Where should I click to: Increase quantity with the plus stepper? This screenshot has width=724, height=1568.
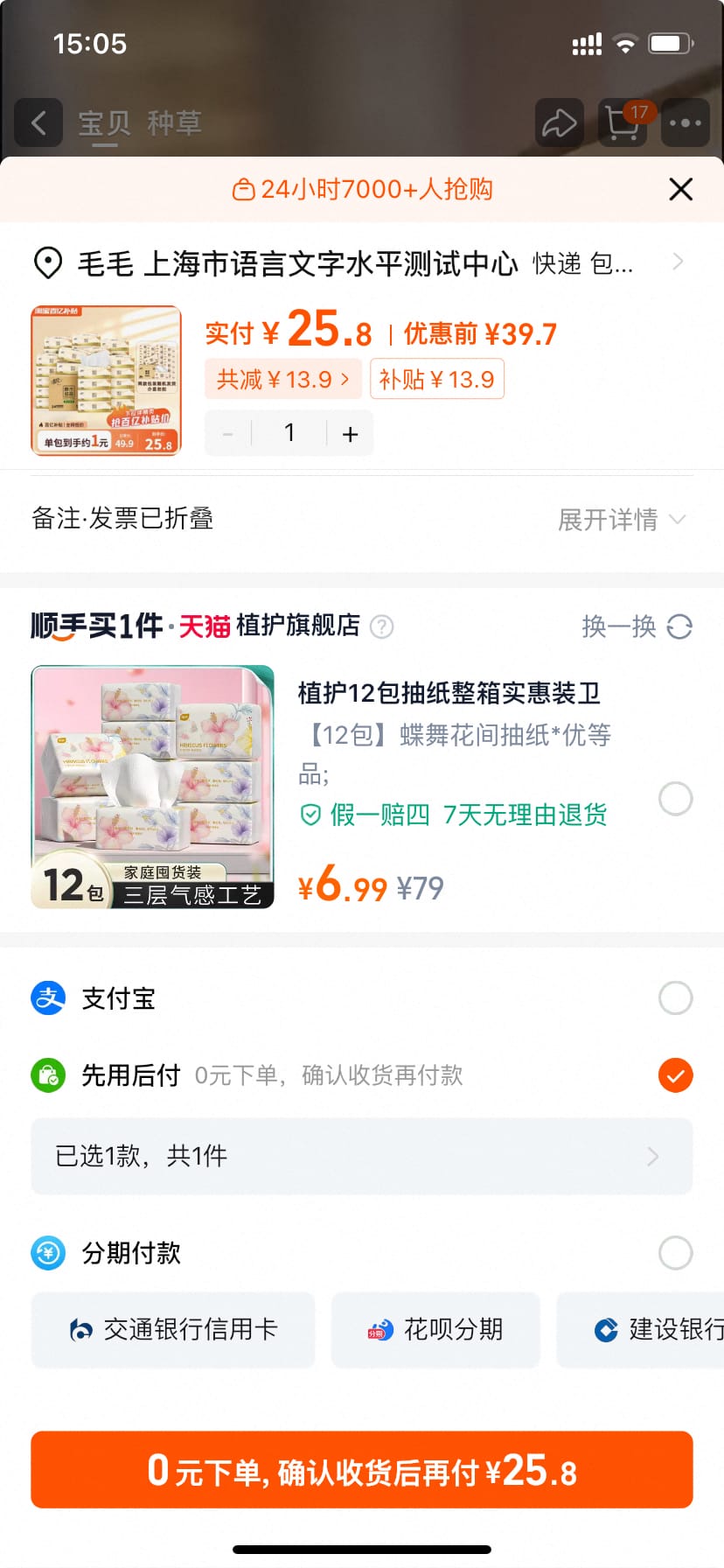[x=350, y=432]
